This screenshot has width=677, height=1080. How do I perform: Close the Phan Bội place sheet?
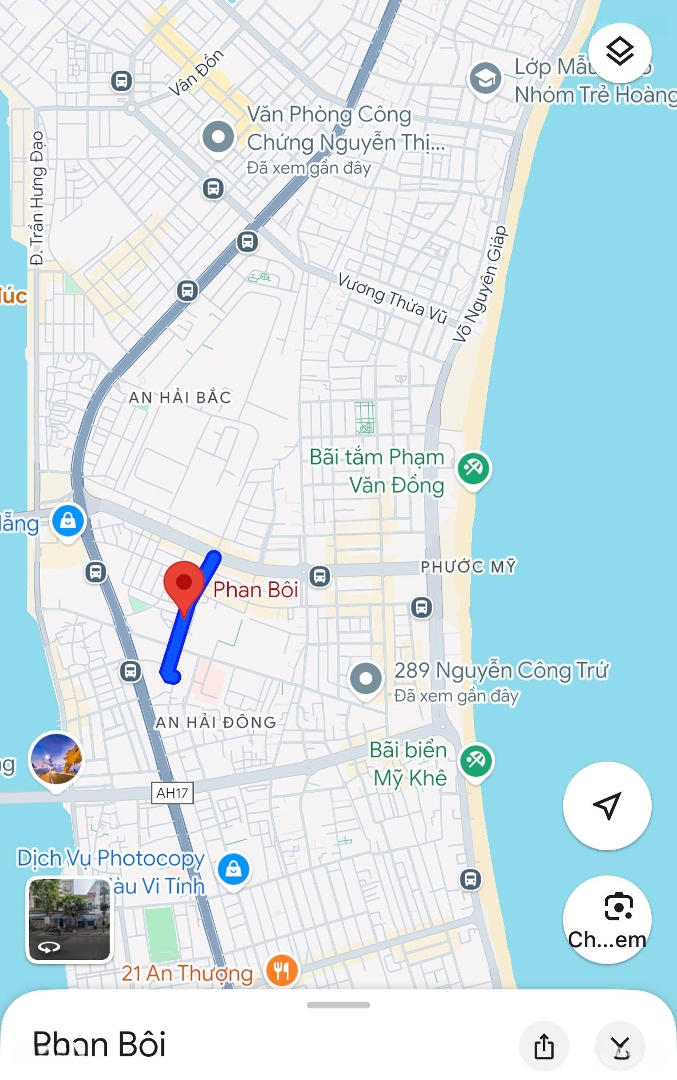(x=620, y=1046)
